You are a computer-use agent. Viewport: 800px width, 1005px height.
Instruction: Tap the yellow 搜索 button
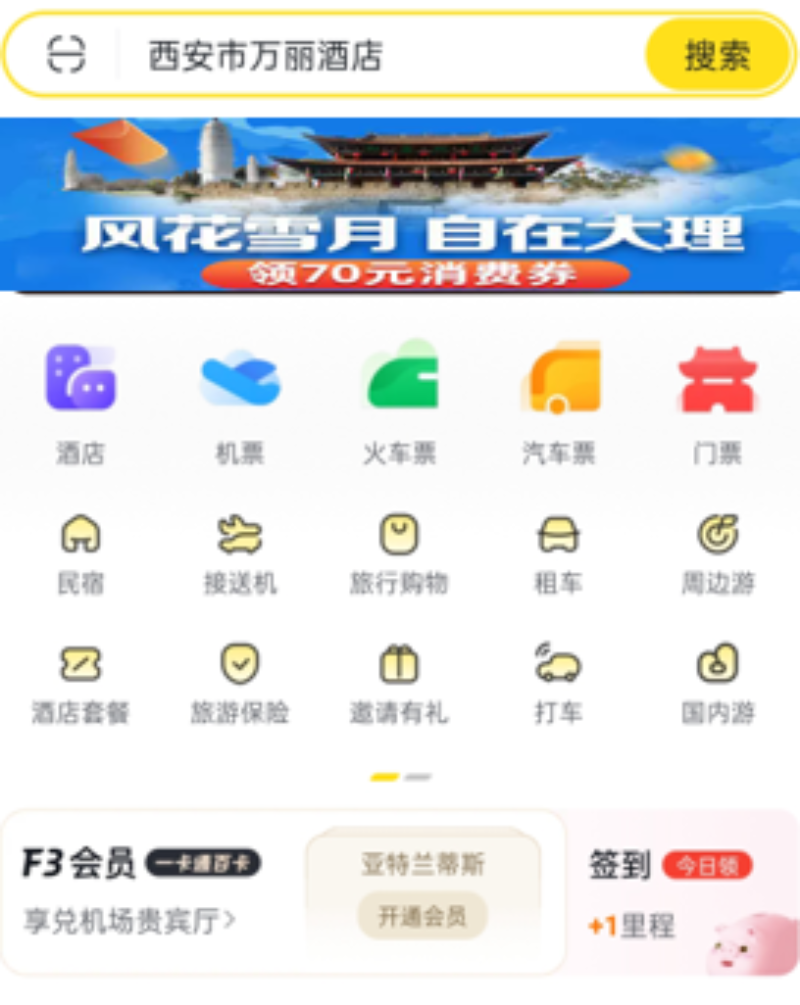click(717, 55)
